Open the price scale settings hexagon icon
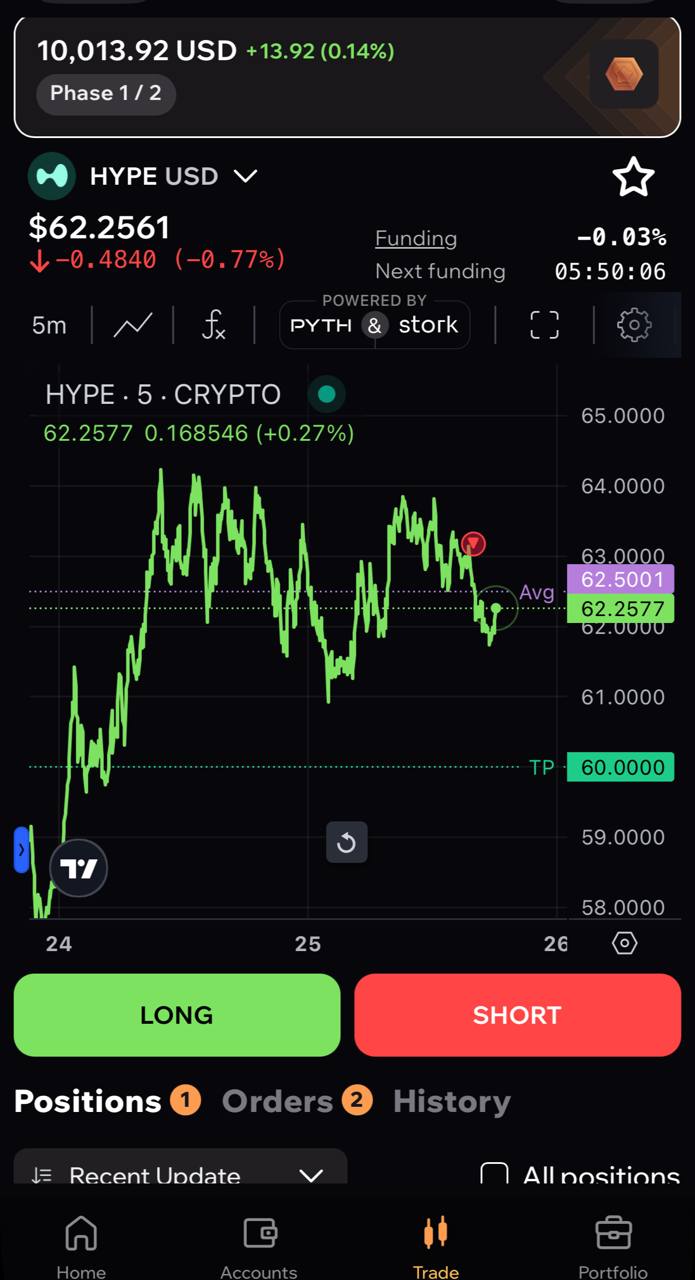Screen dimensions: 695x1280 click(625, 943)
